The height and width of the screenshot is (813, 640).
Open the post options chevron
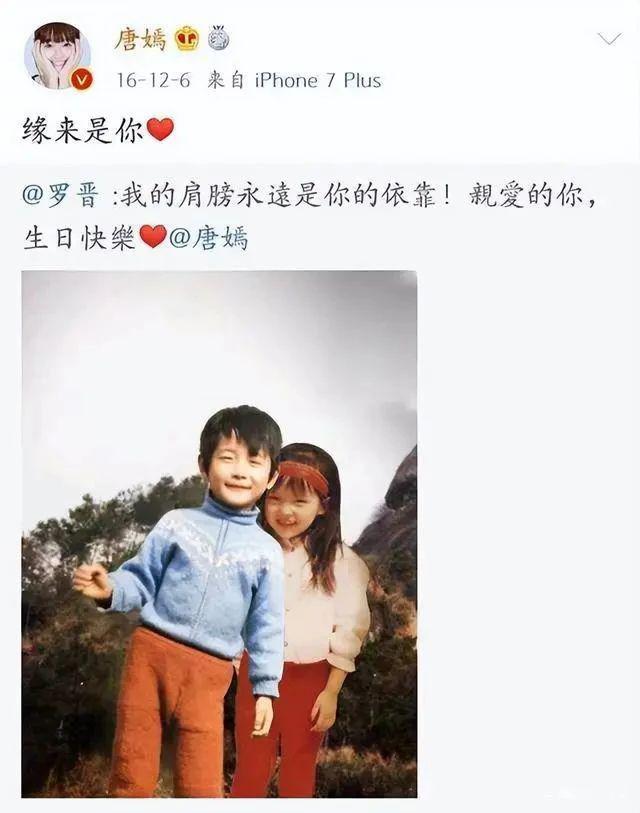609,39
